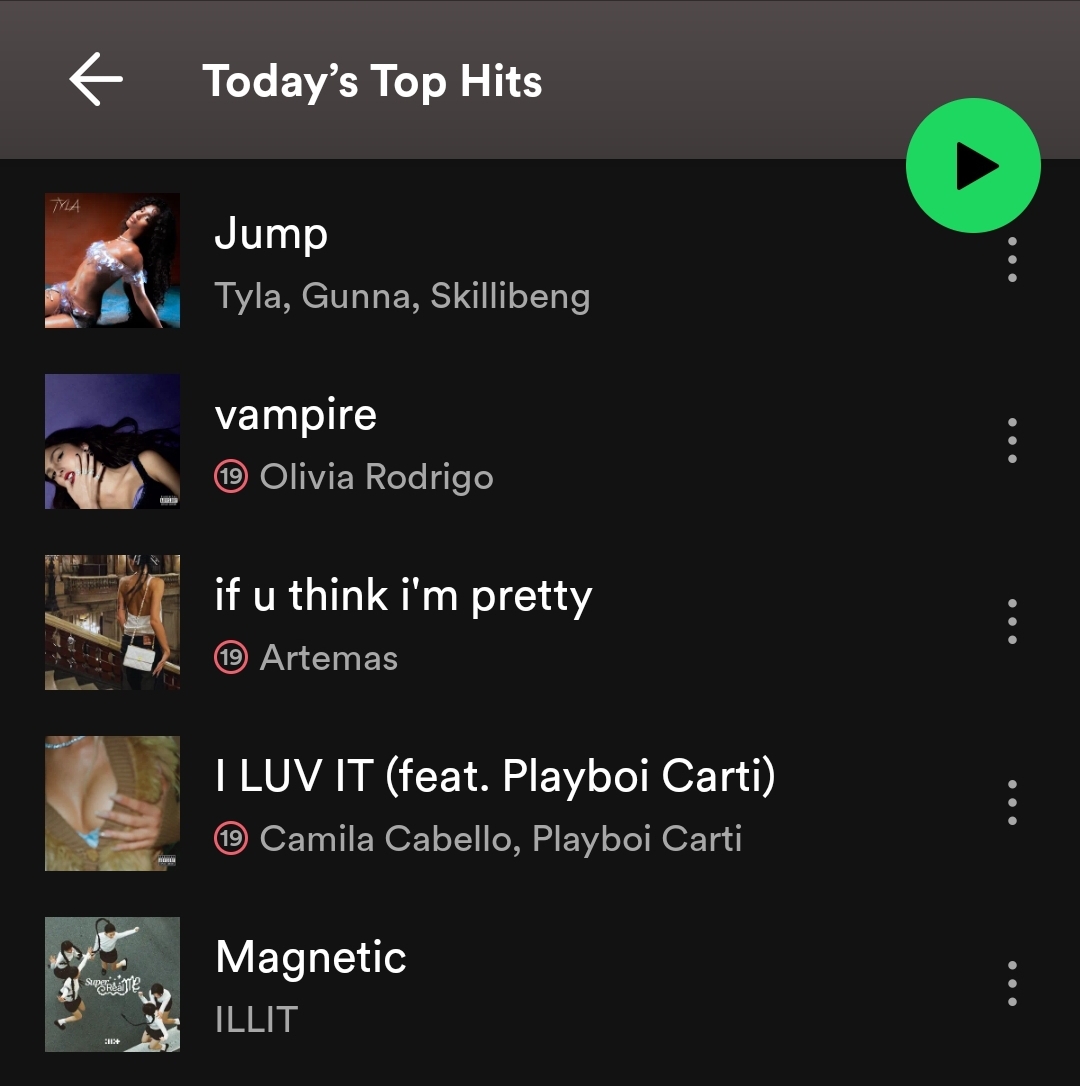1080x1086 pixels.
Task: Click the Magnetic album cover by ILLIT
Action: pos(112,984)
